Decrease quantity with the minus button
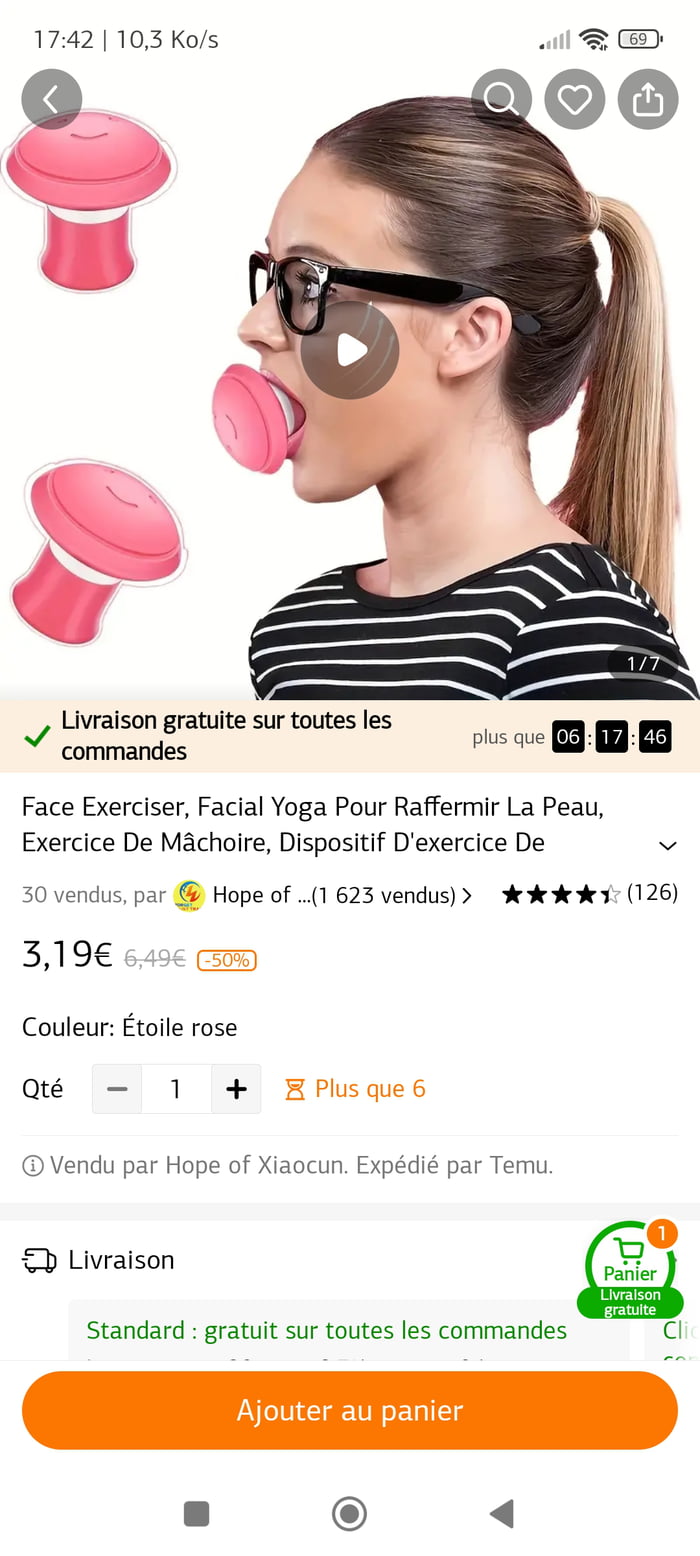Screen dimensions: 700x1556 pos(117,1089)
